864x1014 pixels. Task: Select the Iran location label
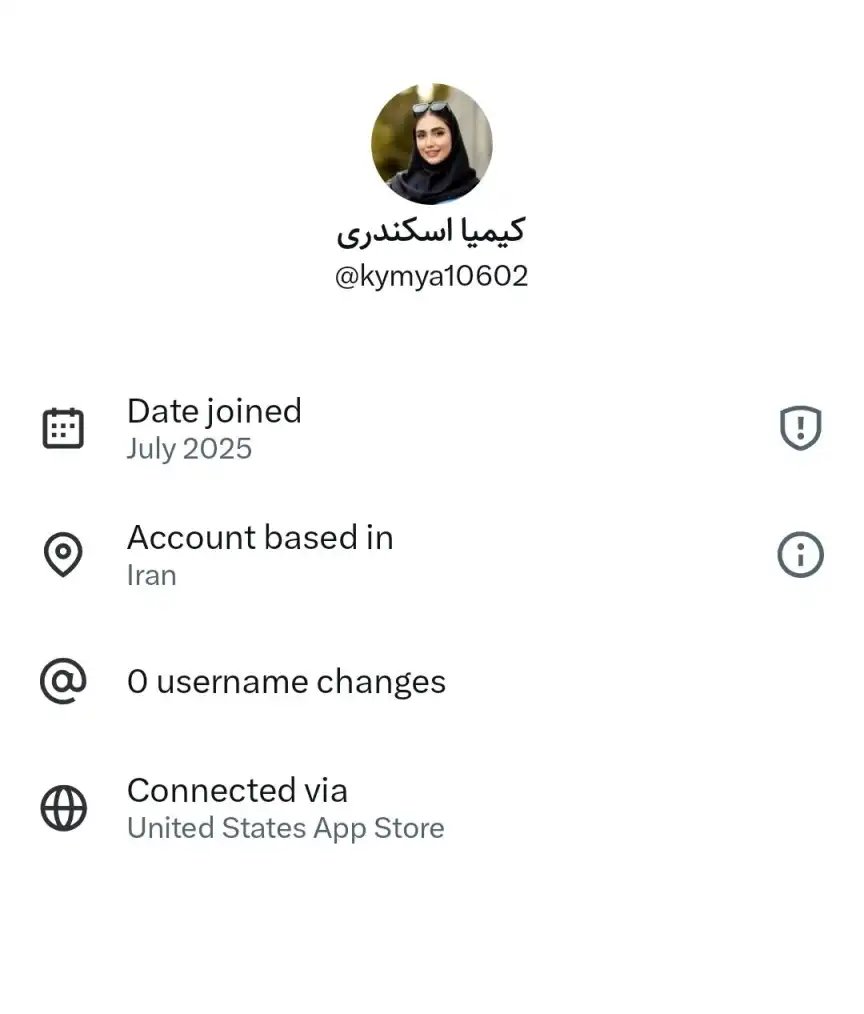click(151, 575)
